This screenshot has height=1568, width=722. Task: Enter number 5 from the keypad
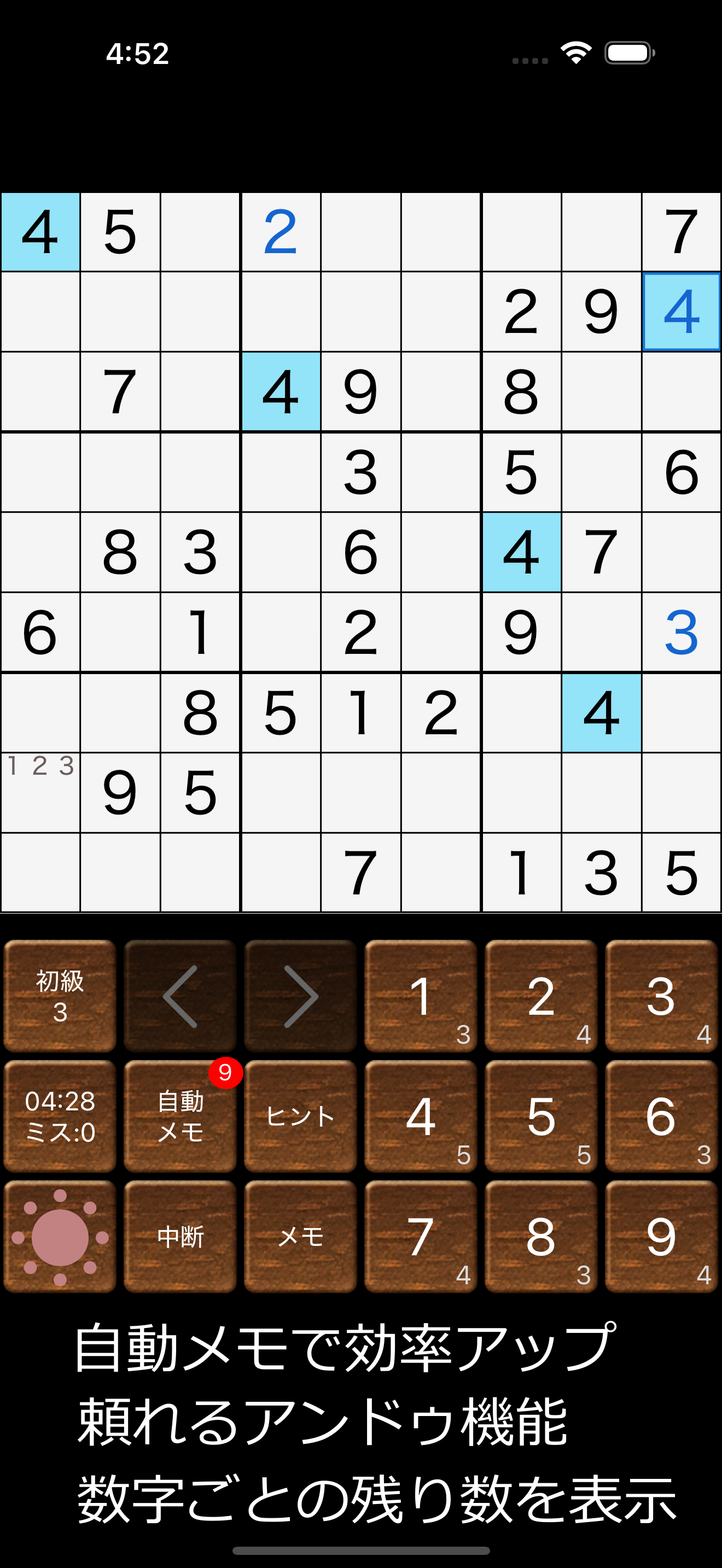pos(540,1116)
